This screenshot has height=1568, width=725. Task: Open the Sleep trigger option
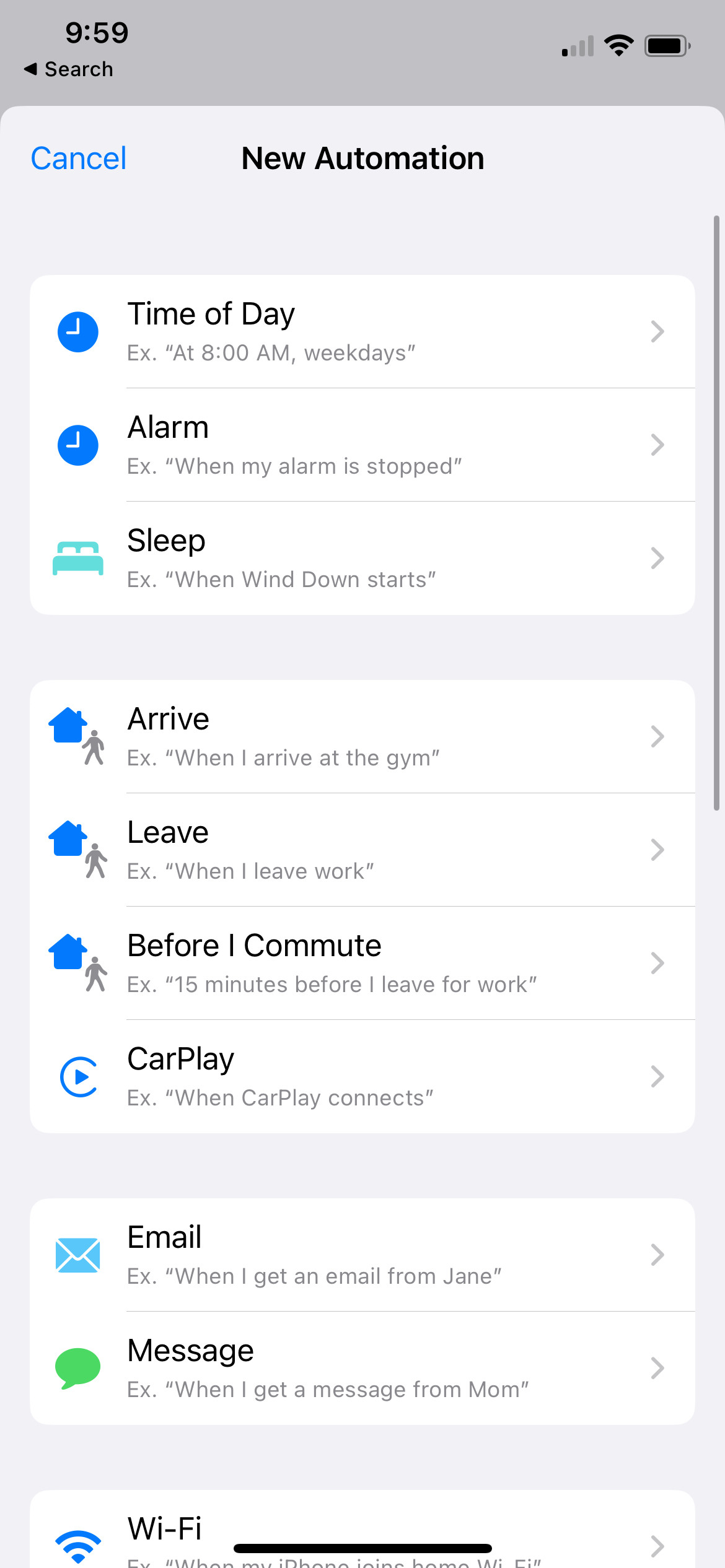pyautogui.click(x=362, y=559)
